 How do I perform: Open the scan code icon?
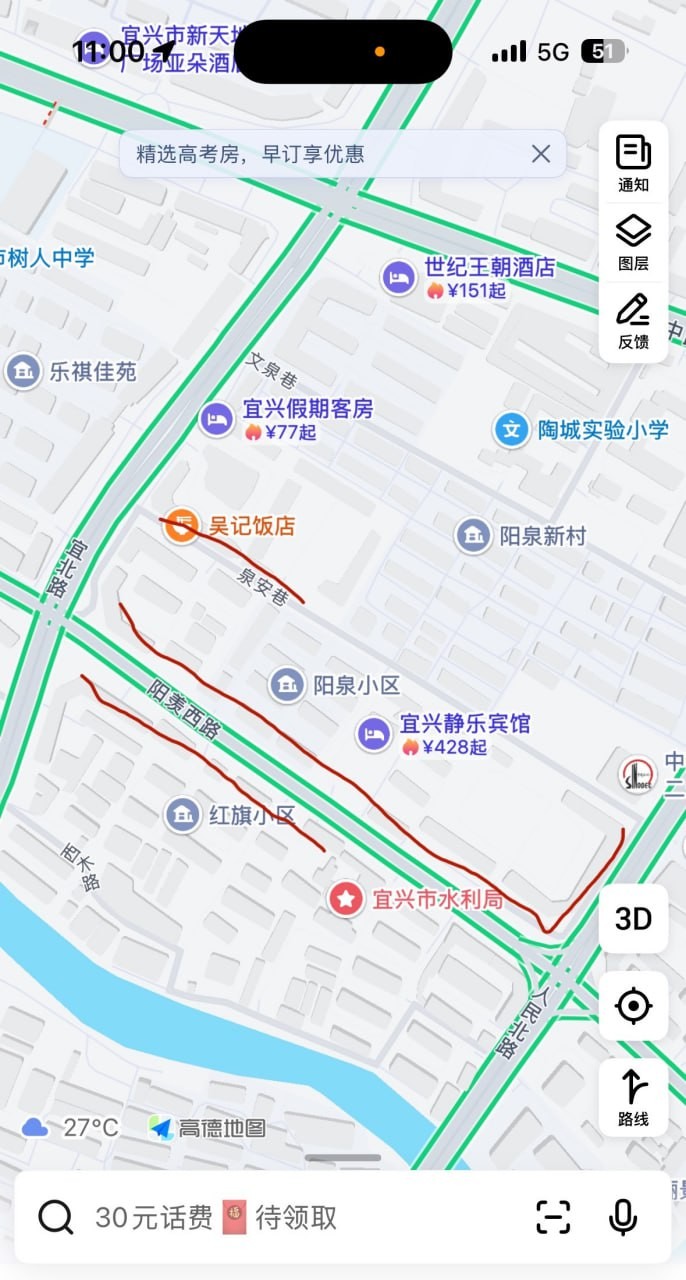tap(553, 1217)
